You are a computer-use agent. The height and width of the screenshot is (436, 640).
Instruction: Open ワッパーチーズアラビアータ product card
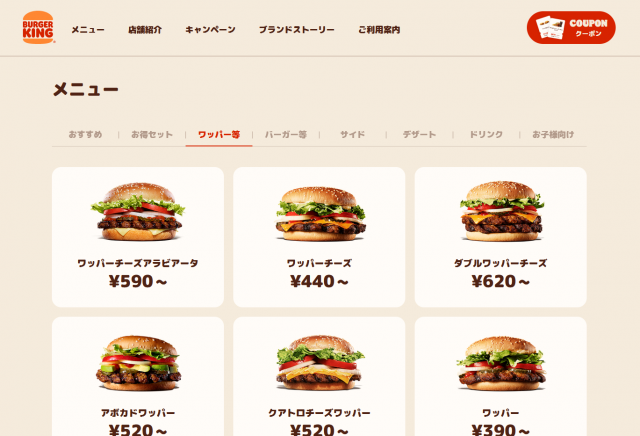click(x=138, y=237)
